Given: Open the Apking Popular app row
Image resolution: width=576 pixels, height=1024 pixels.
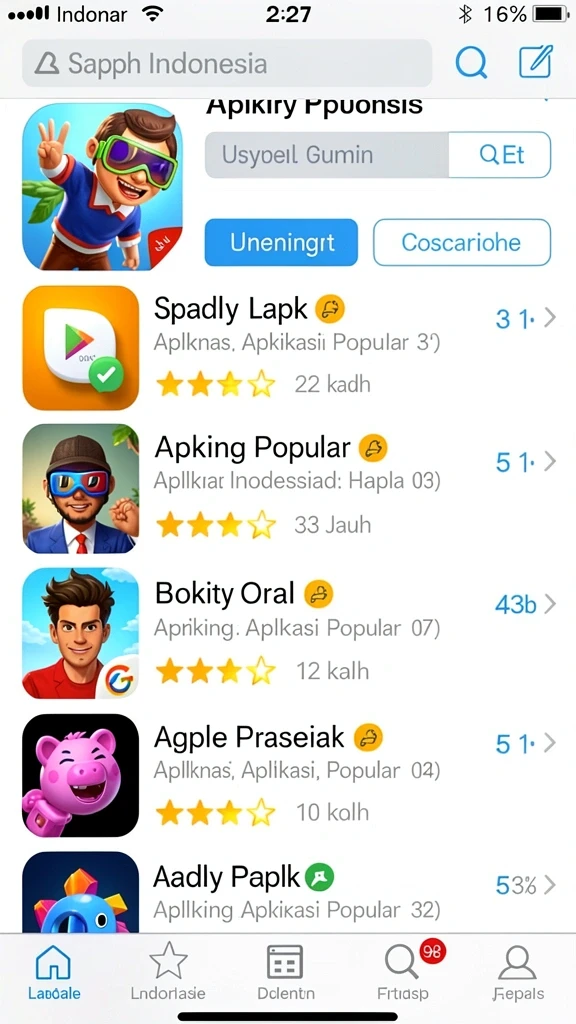Looking at the screenshot, I should coord(288,489).
